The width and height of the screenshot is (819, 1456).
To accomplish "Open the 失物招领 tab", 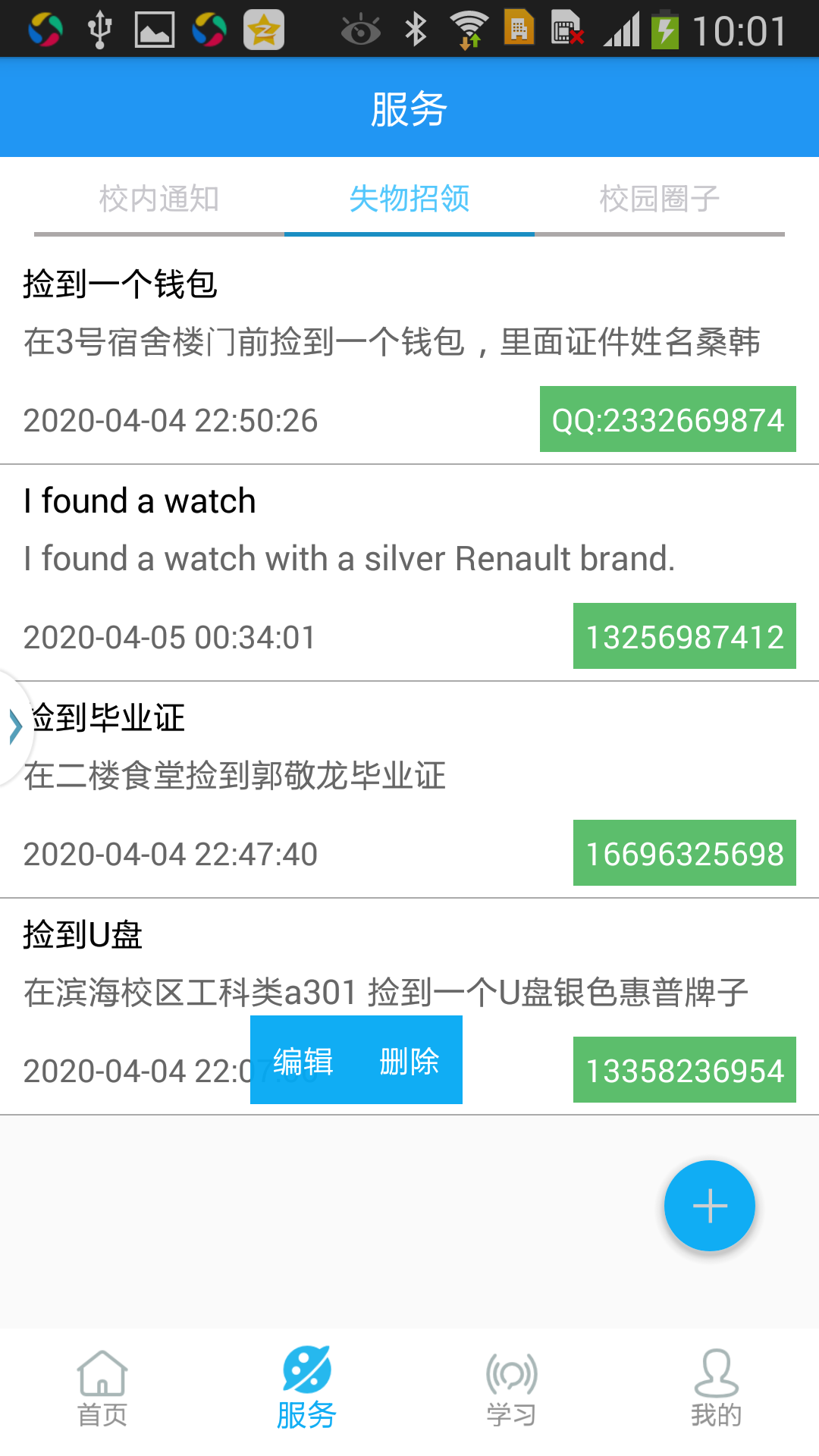I will tap(409, 199).
